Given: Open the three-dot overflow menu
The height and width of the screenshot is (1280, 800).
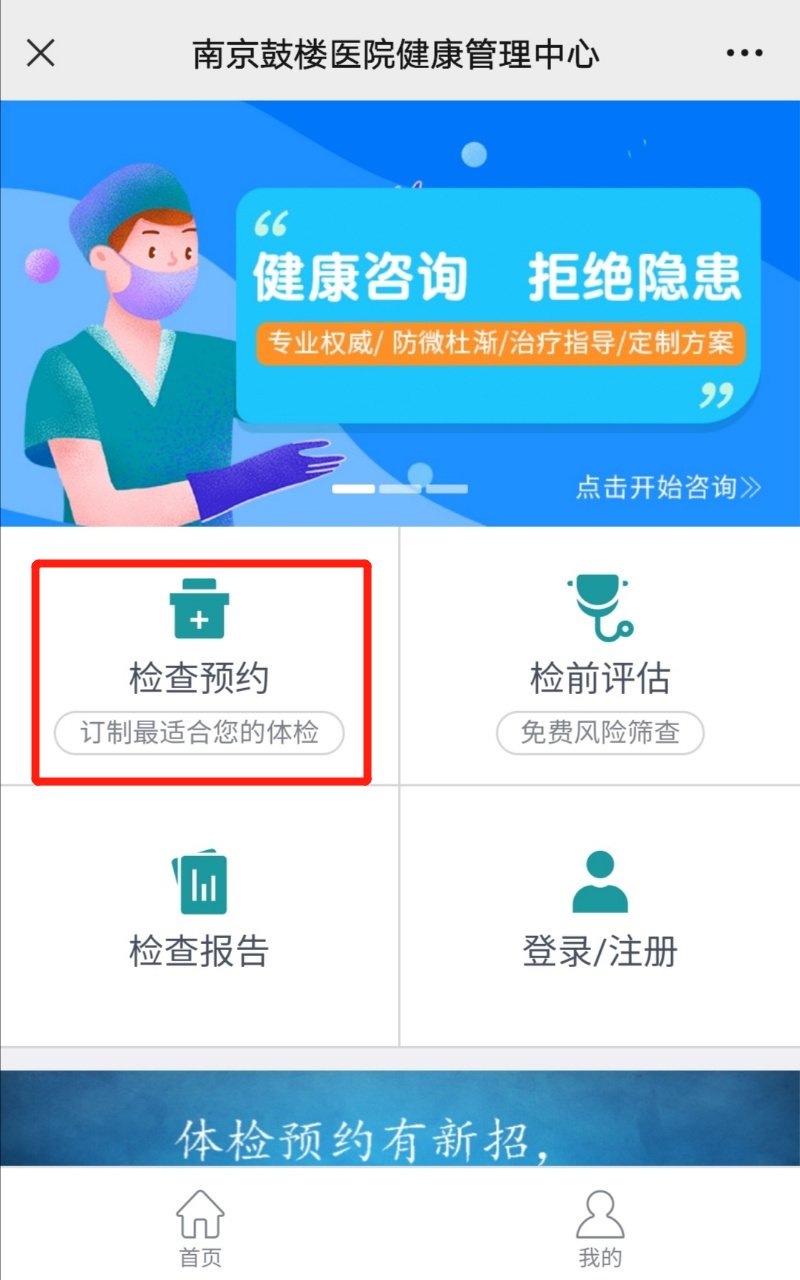Looking at the screenshot, I should coord(744,53).
